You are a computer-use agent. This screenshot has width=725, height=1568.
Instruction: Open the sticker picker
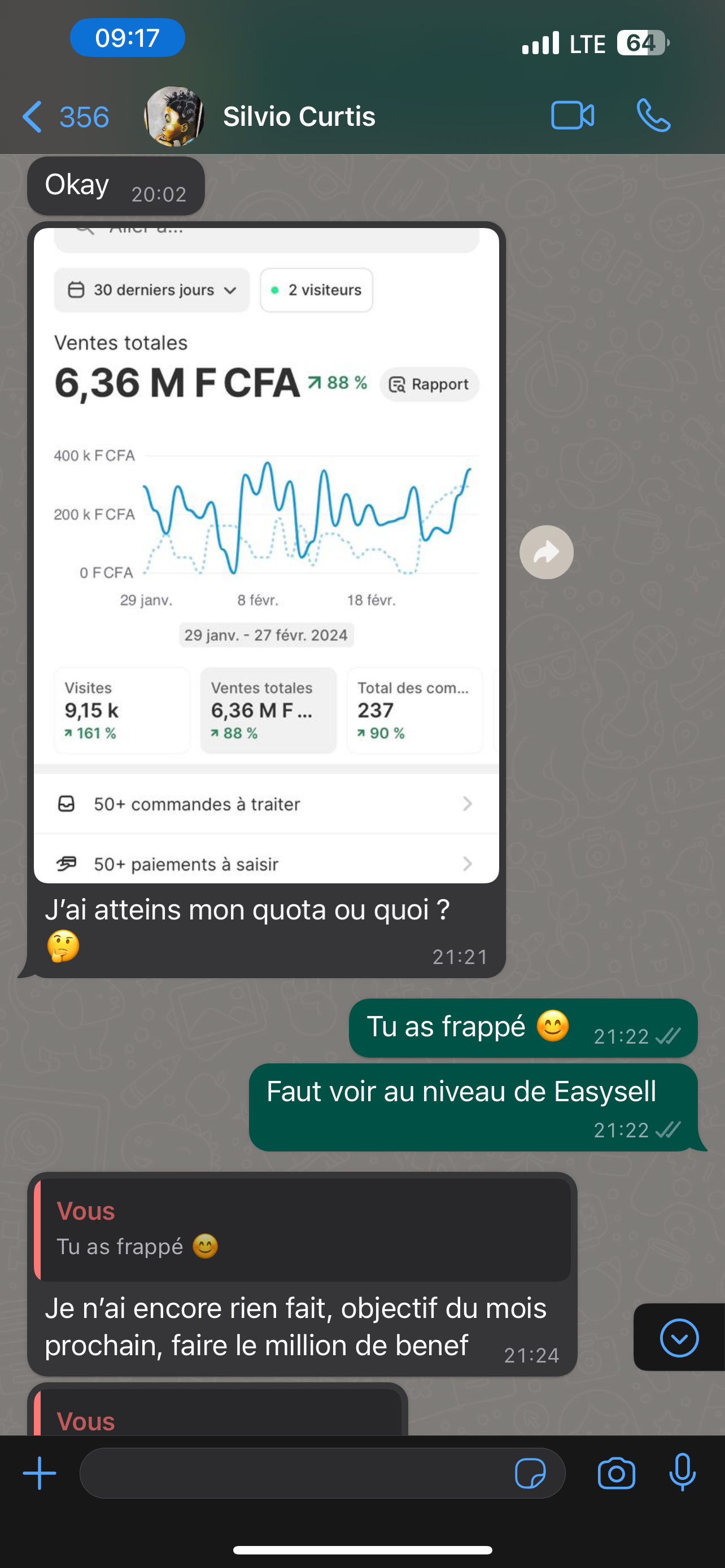click(x=530, y=1473)
